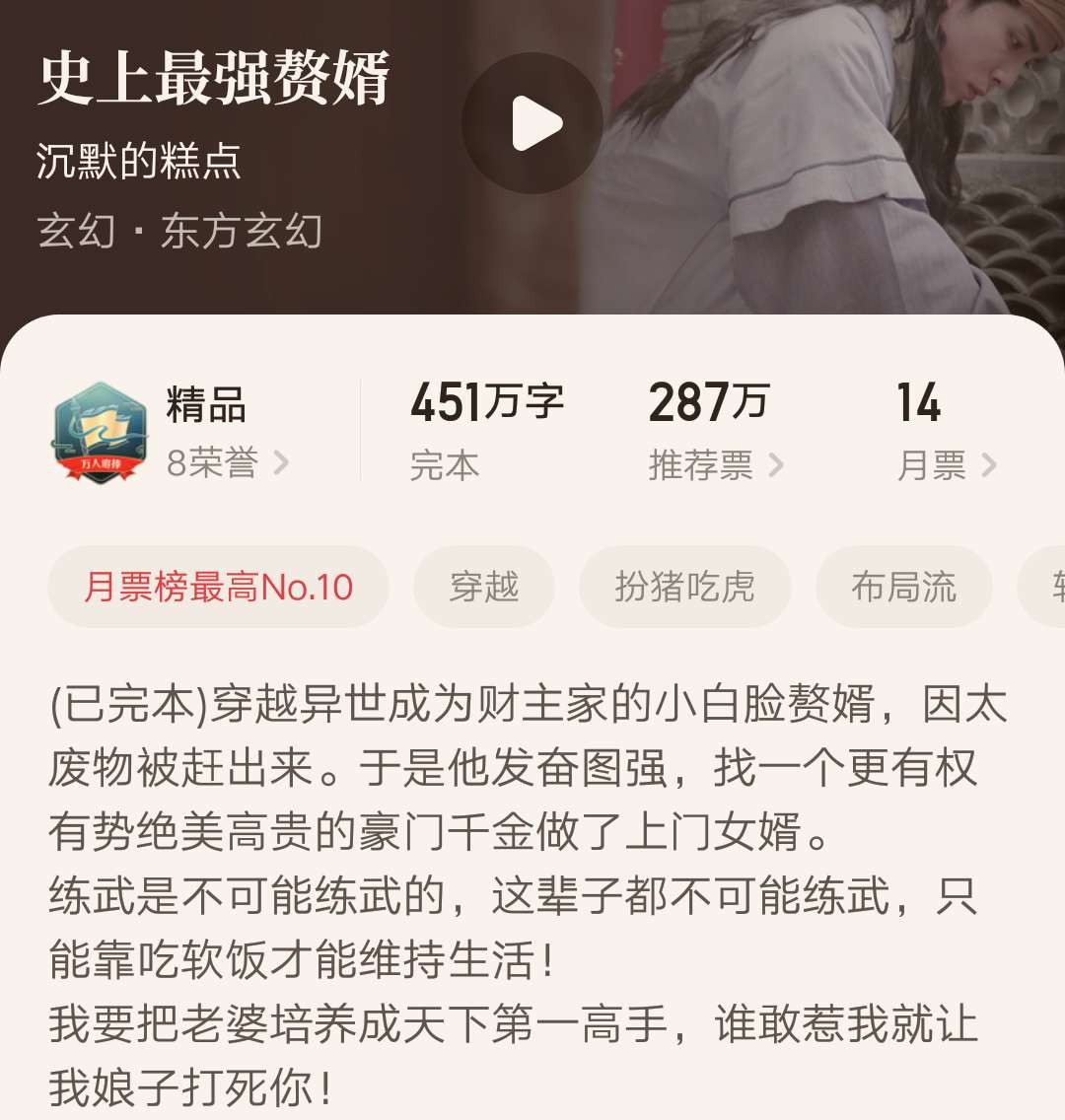Open 月票榜最高No.10 ranking chip

click(x=218, y=588)
